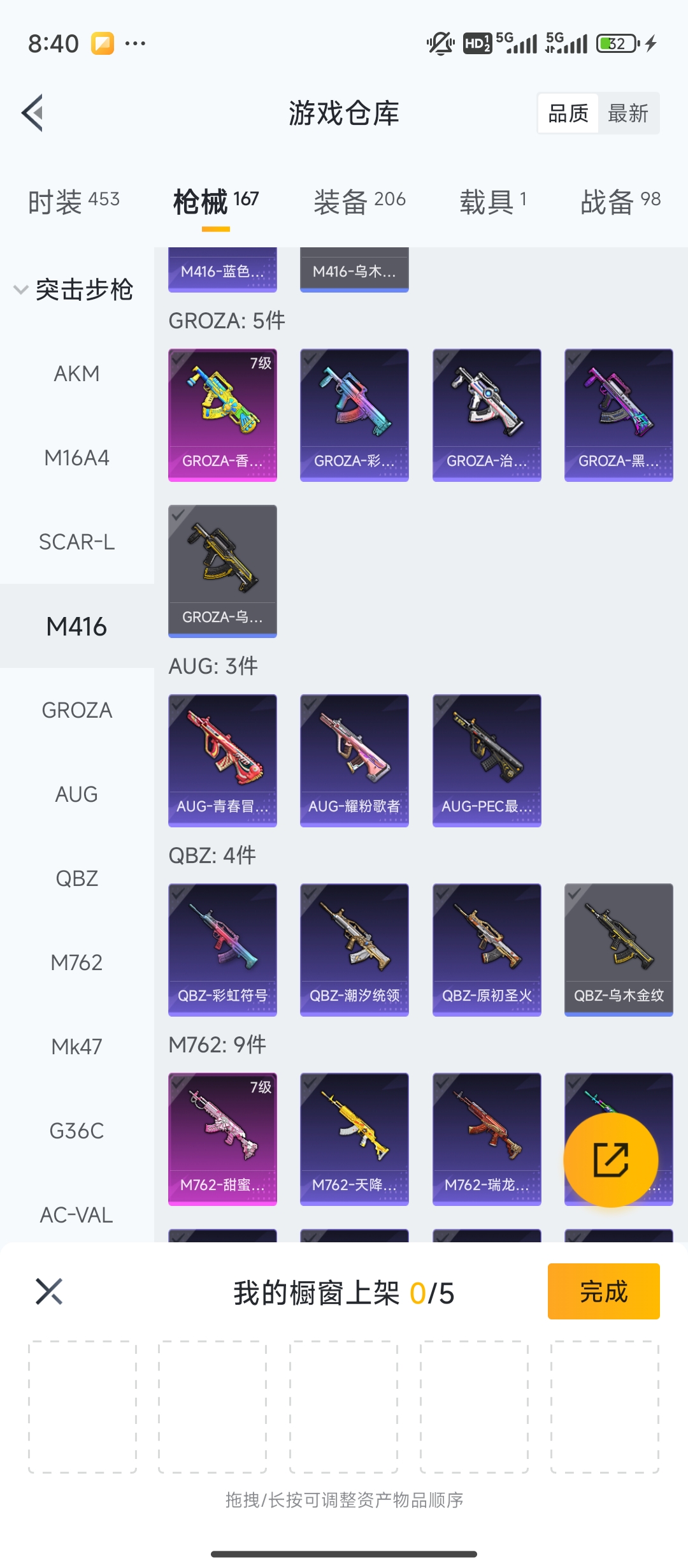This screenshot has height=1568, width=688.
Task: Select Mk47 in the weapon list
Action: point(76,1047)
